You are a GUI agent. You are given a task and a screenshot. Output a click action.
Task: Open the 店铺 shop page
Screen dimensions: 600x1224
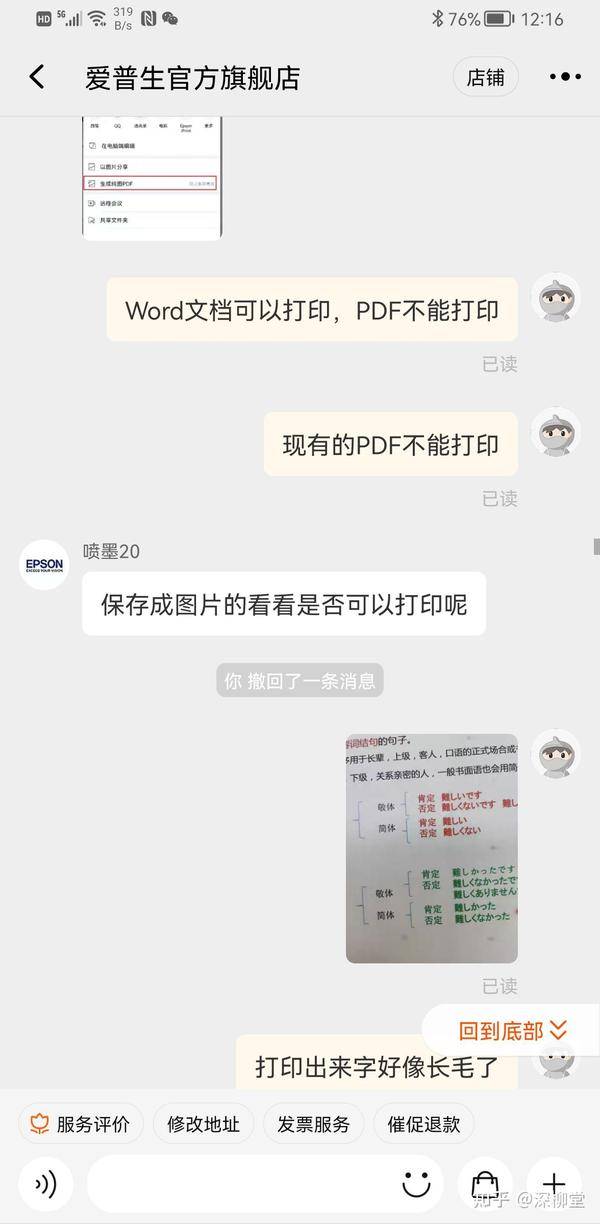coord(486,77)
